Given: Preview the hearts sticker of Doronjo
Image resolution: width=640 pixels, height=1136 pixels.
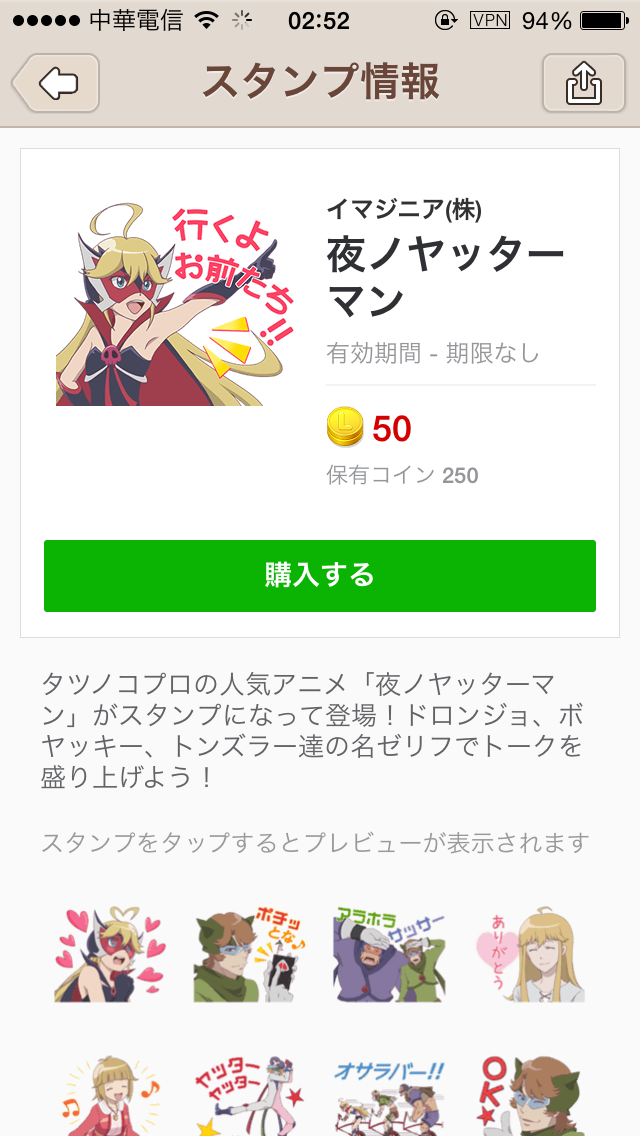Looking at the screenshot, I should click(109, 954).
